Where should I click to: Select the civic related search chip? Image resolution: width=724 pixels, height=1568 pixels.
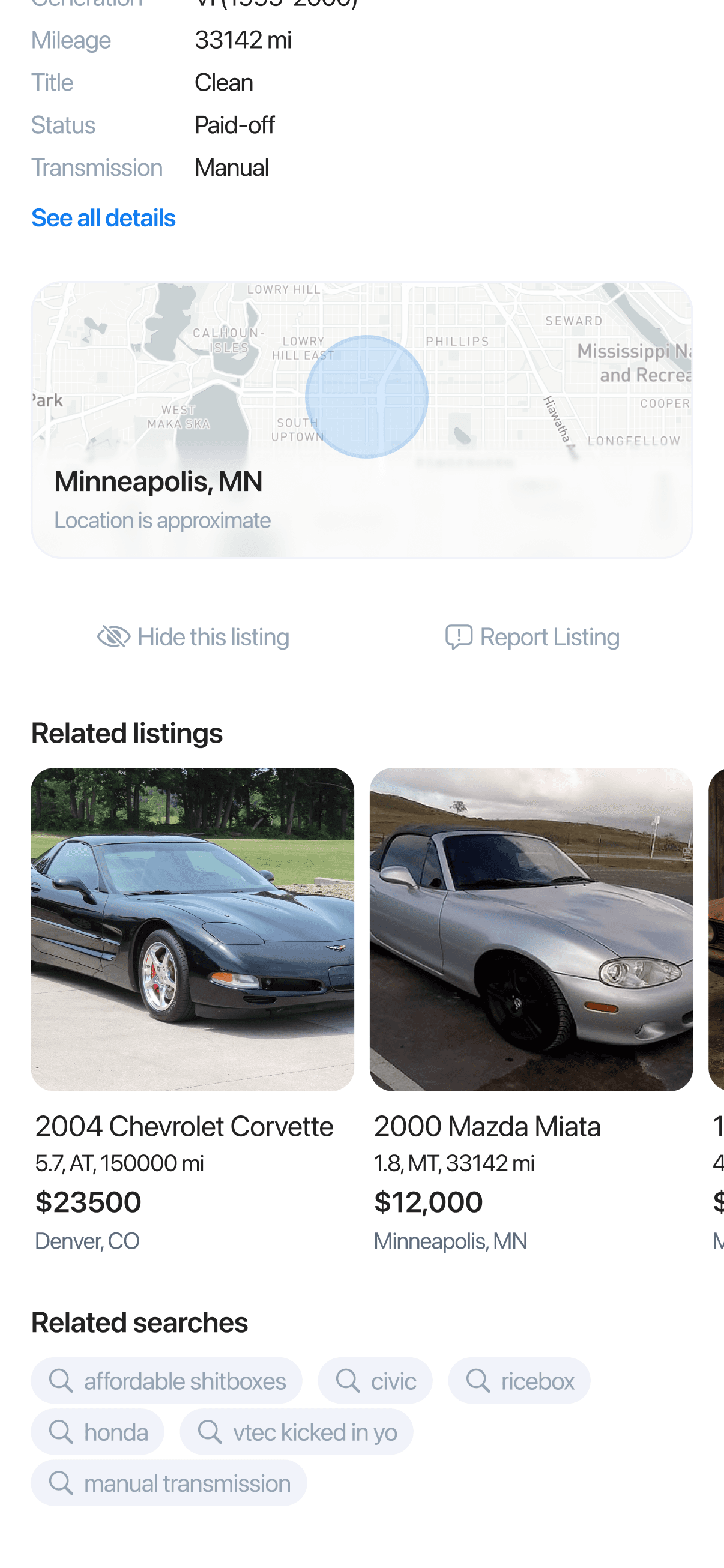point(375,1381)
